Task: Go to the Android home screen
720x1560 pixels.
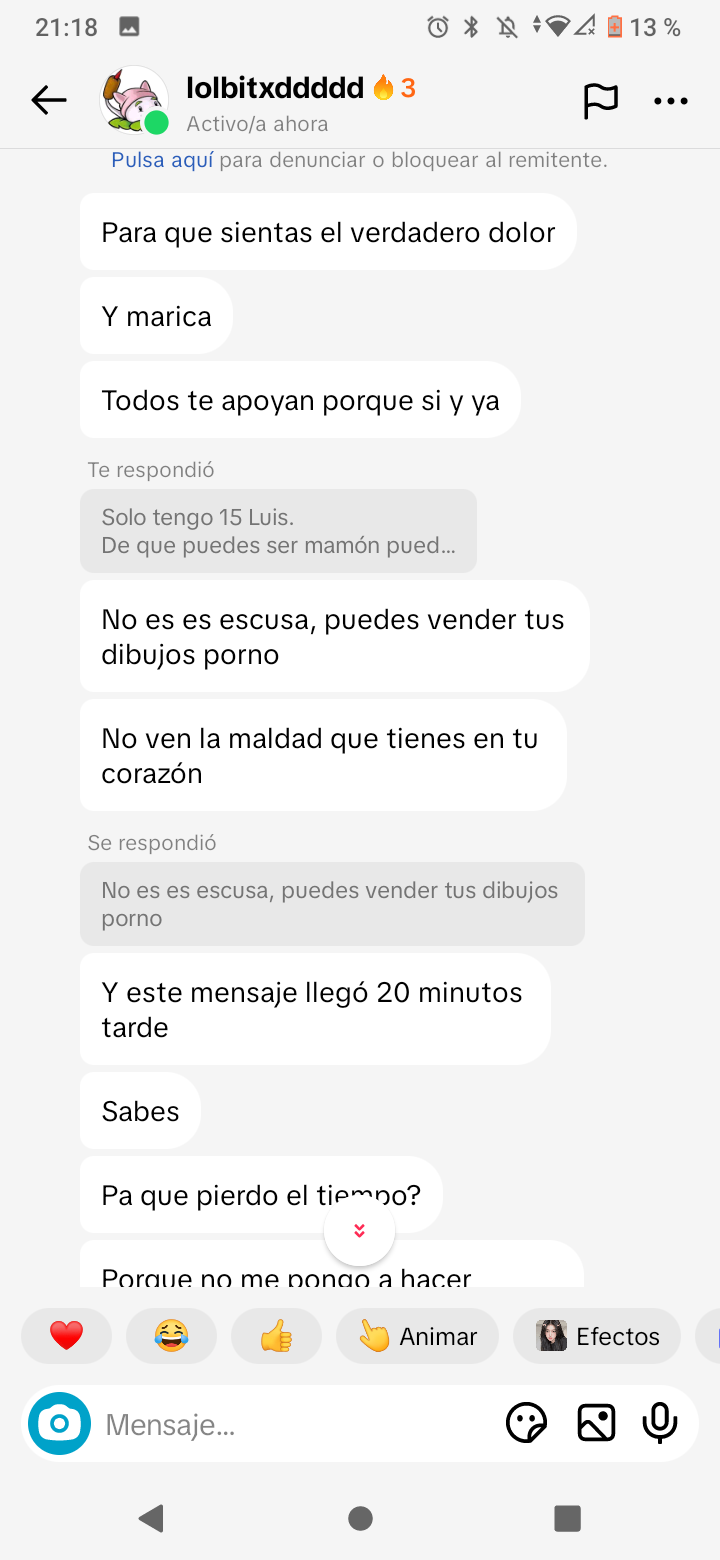Action: point(360,1519)
